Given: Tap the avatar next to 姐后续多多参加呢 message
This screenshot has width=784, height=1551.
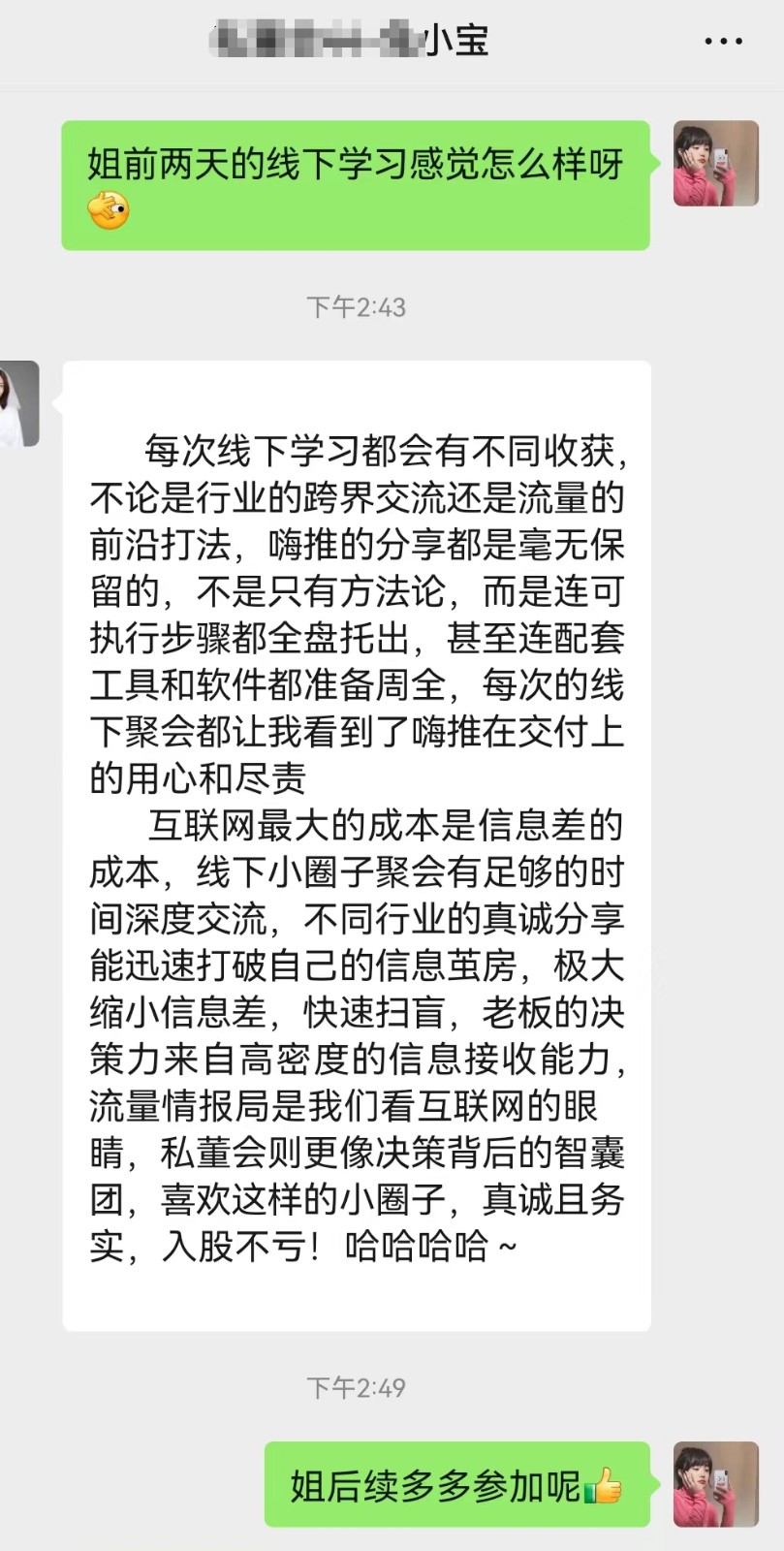Looking at the screenshot, I should pyautogui.click(x=715, y=1483).
